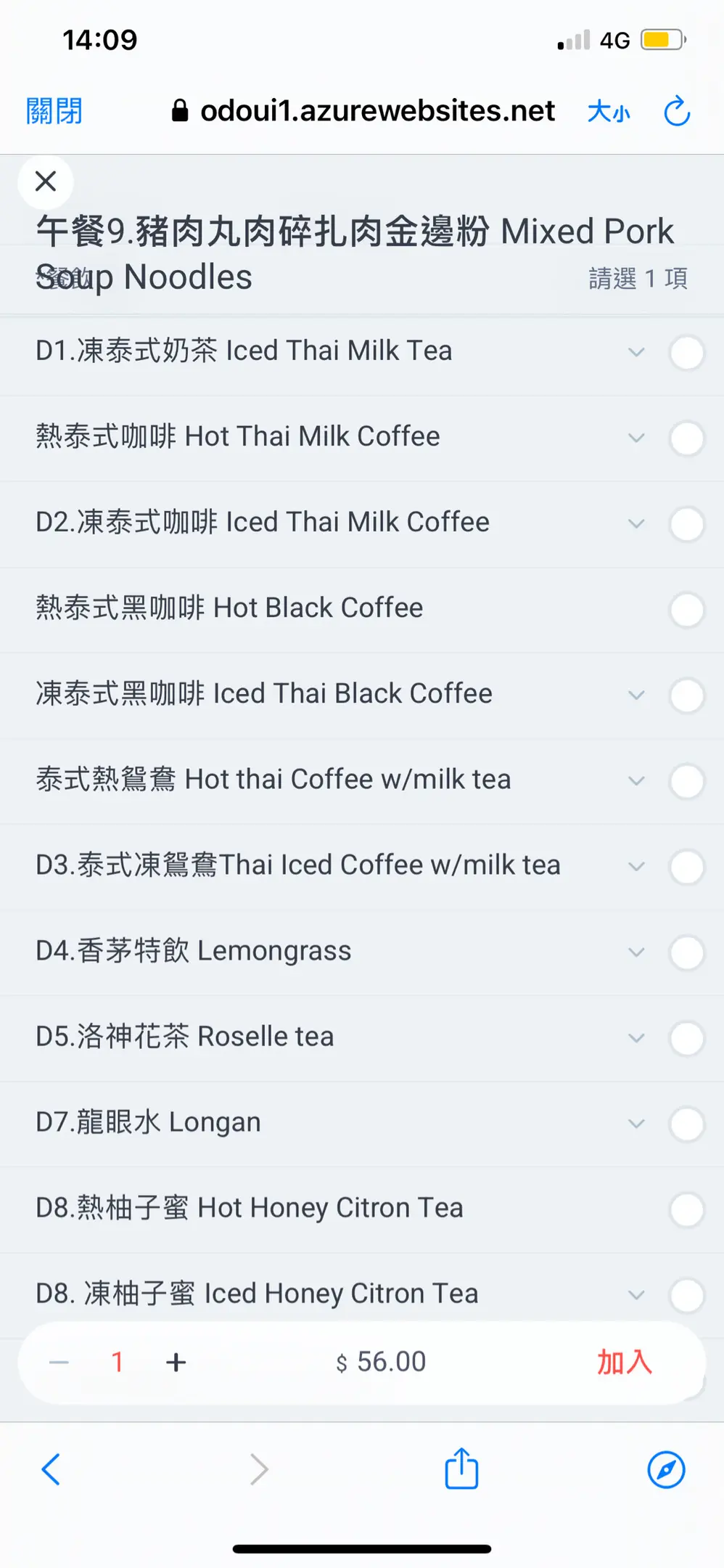Choose D5 Roselle tea
The image size is (724, 1568).
click(x=686, y=1038)
